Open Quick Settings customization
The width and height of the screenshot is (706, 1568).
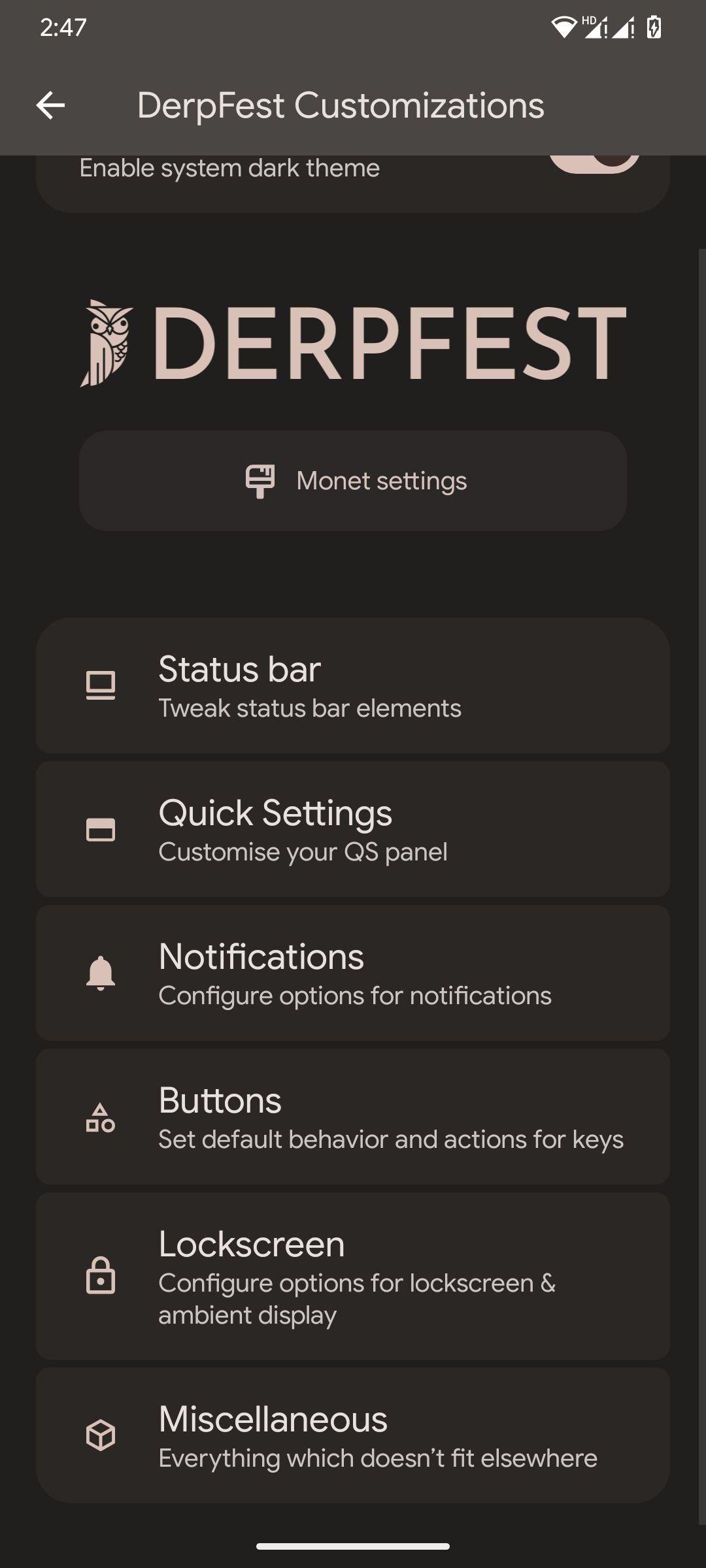click(353, 829)
